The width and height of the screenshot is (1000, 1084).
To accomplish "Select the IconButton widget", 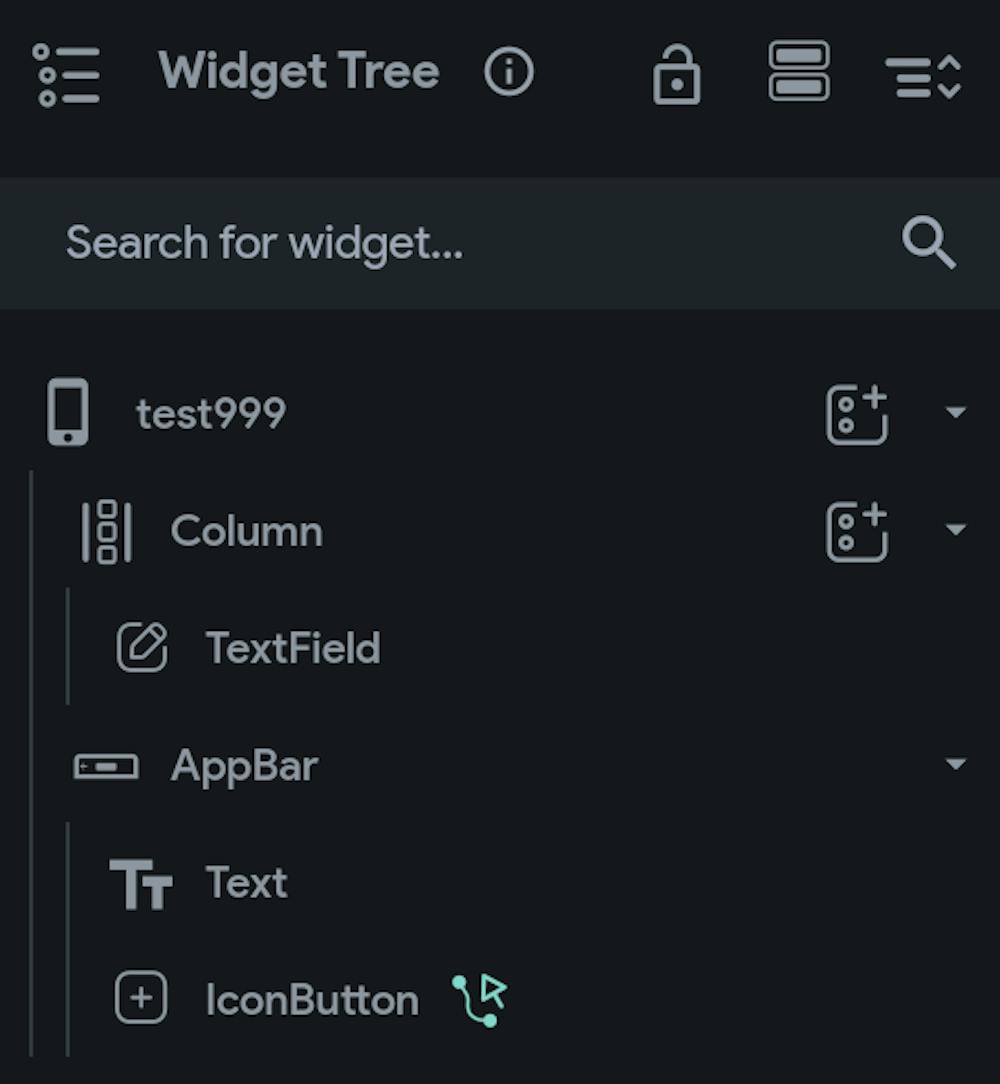I will 311,997.
